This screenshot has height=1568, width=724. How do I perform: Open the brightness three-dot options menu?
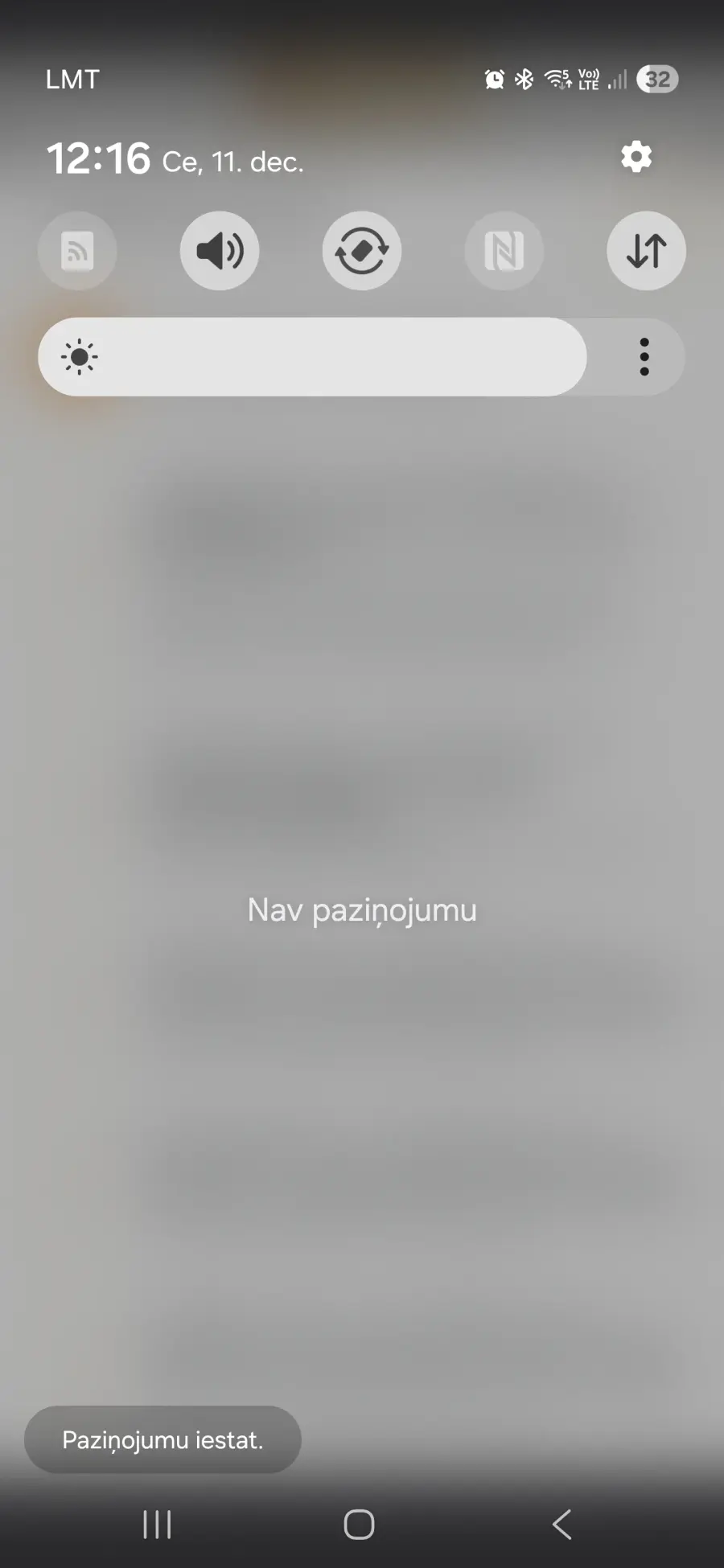coord(644,356)
